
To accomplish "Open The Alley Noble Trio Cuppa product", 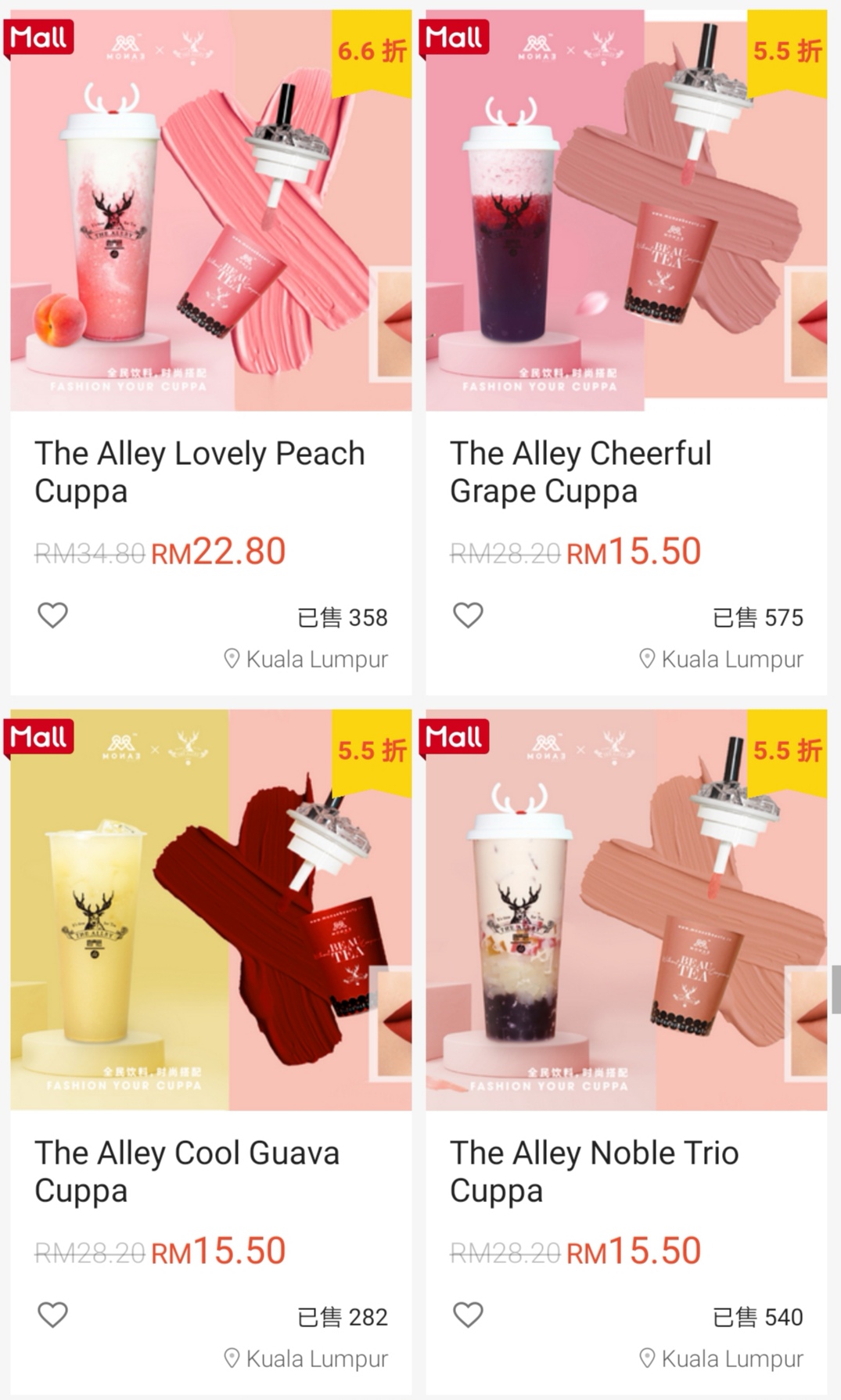I will (x=626, y=911).
